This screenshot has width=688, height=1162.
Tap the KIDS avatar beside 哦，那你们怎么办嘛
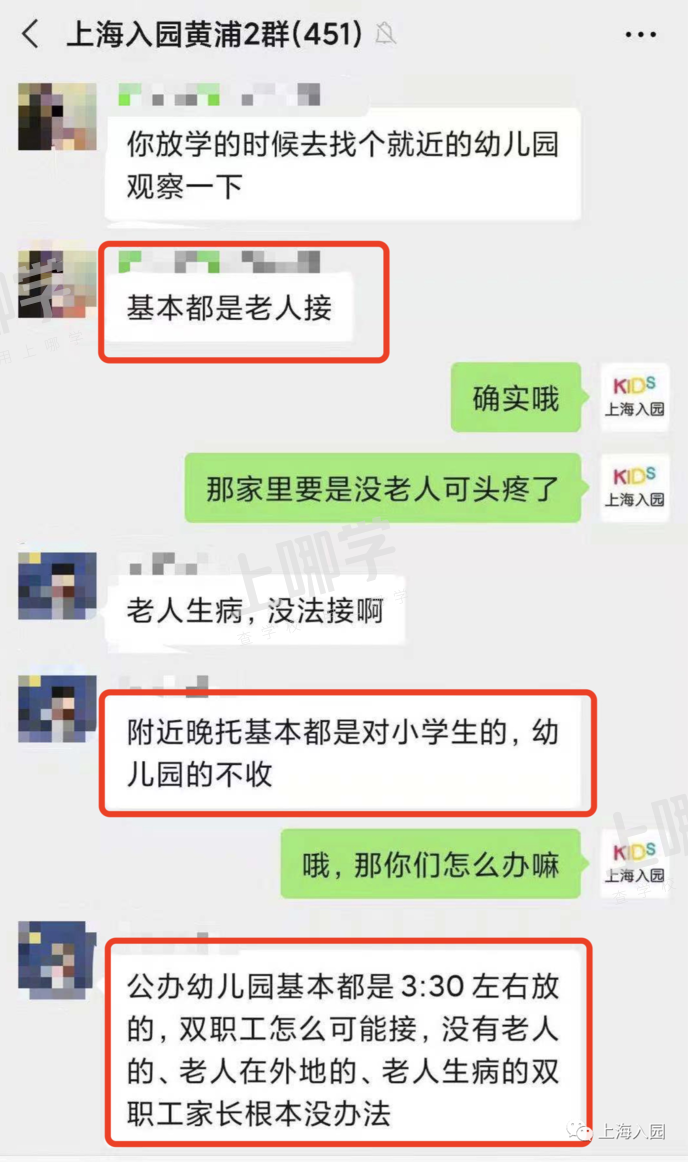coord(635,863)
